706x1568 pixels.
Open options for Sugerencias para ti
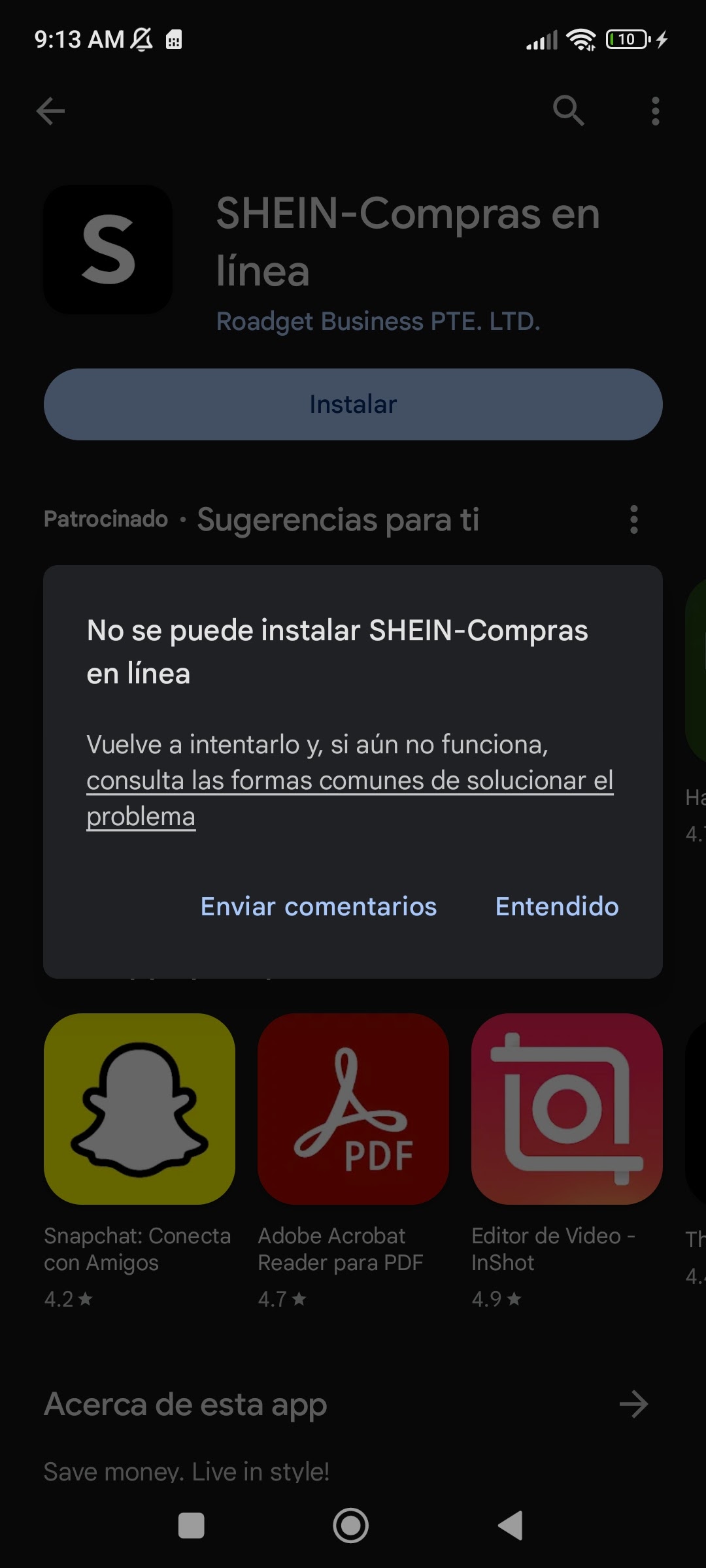pyautogui.click(x=633, y=519)
